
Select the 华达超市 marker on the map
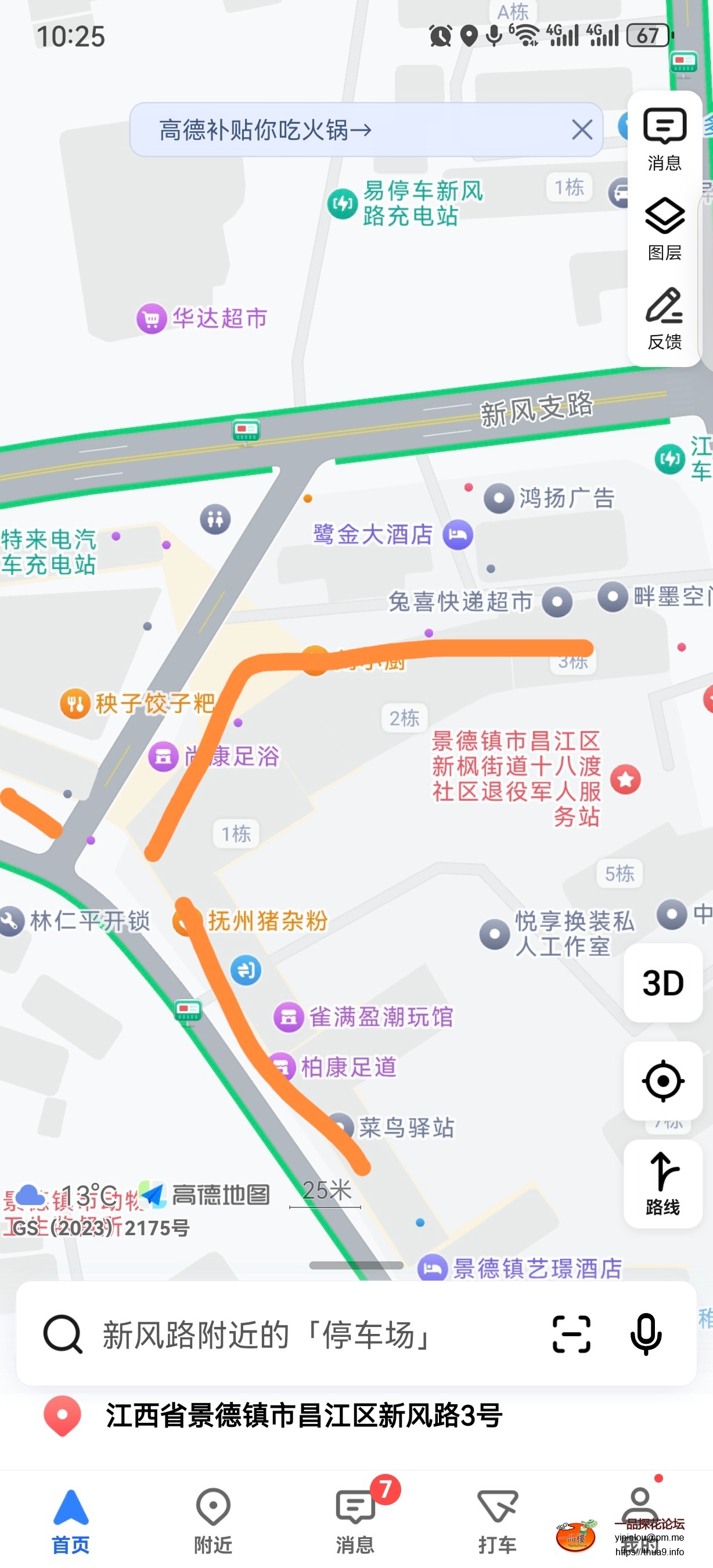(152, 318)
